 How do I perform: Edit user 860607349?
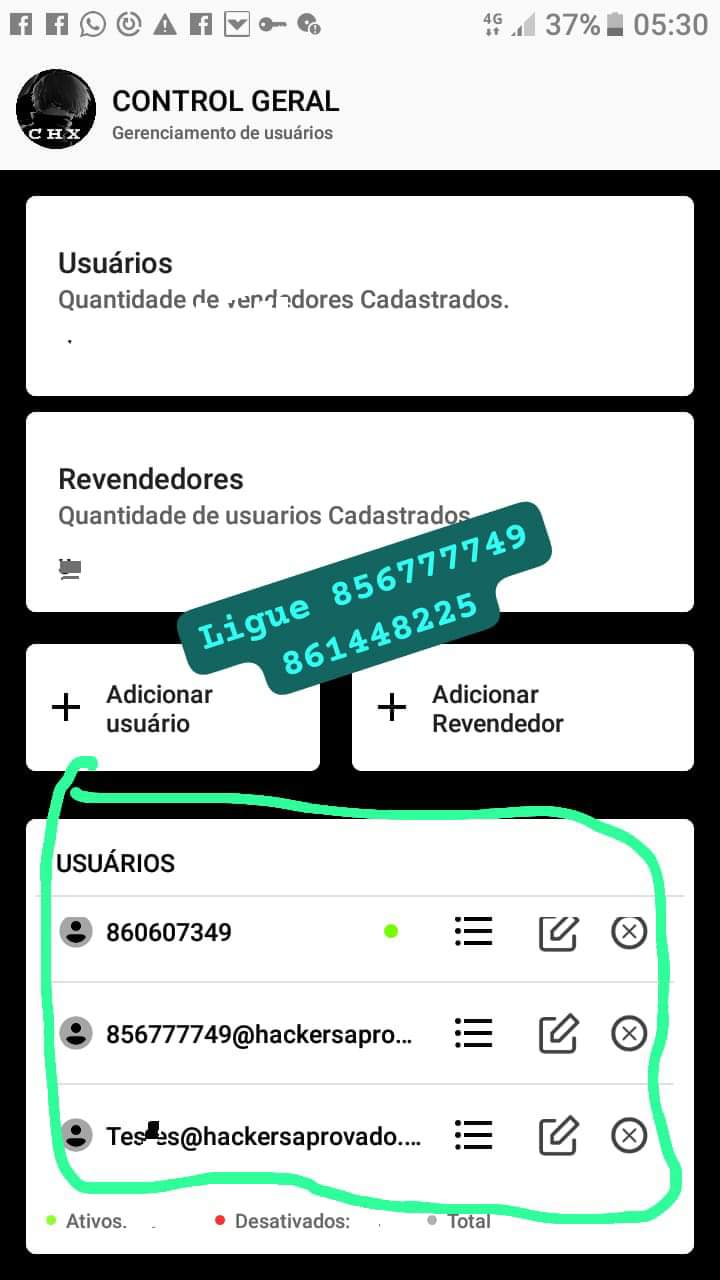(x=558, y=932)
